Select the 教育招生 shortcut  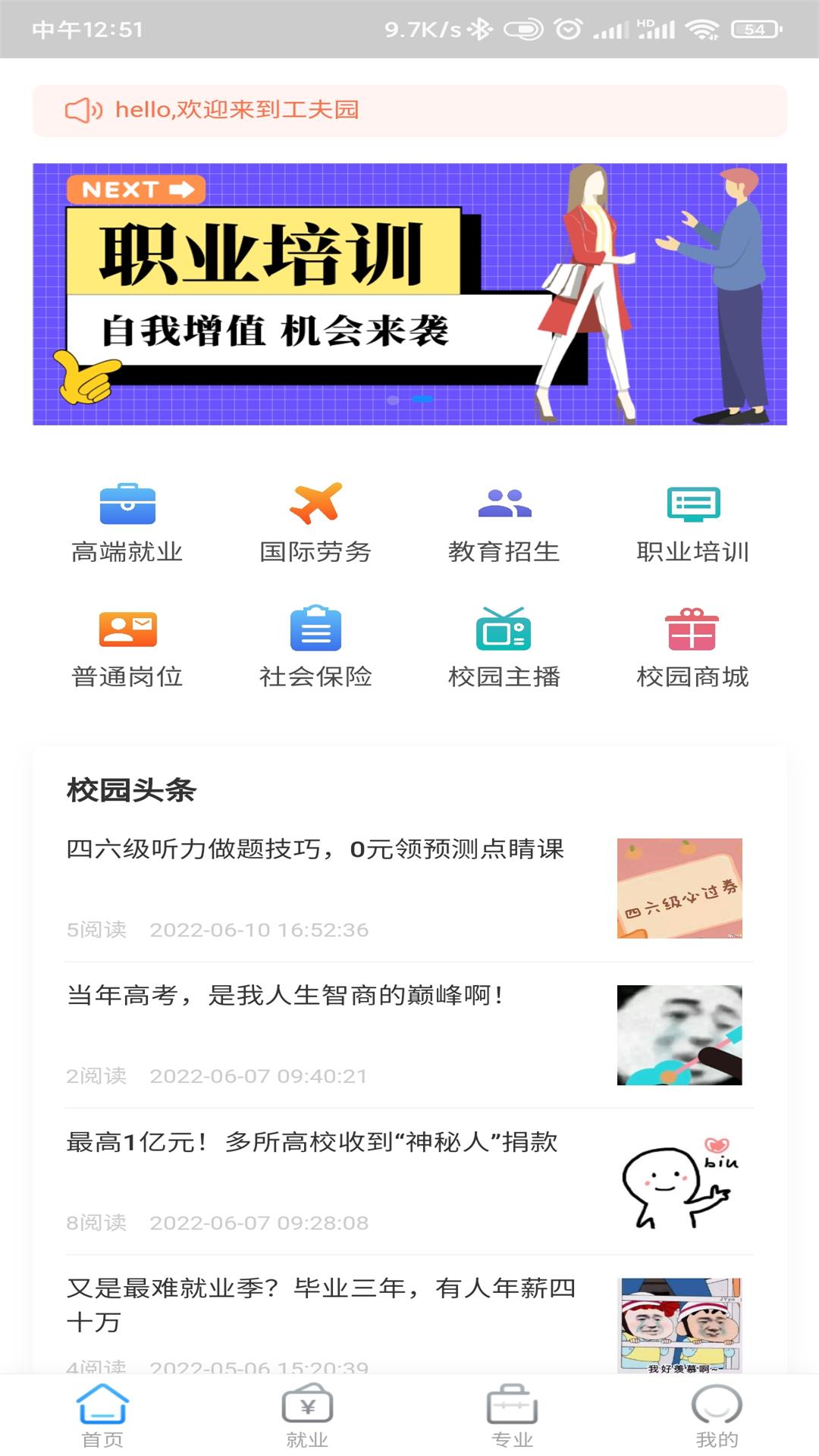point(504,523)
